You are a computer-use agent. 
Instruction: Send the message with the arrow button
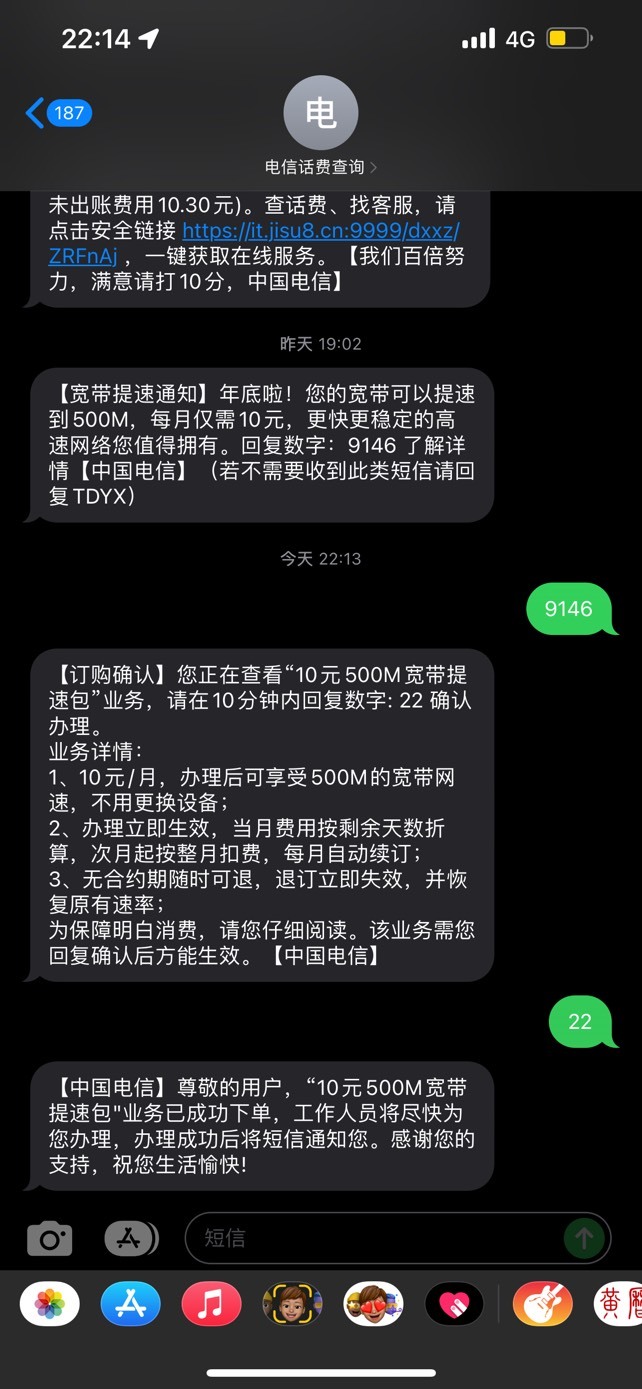[585, 1238]
